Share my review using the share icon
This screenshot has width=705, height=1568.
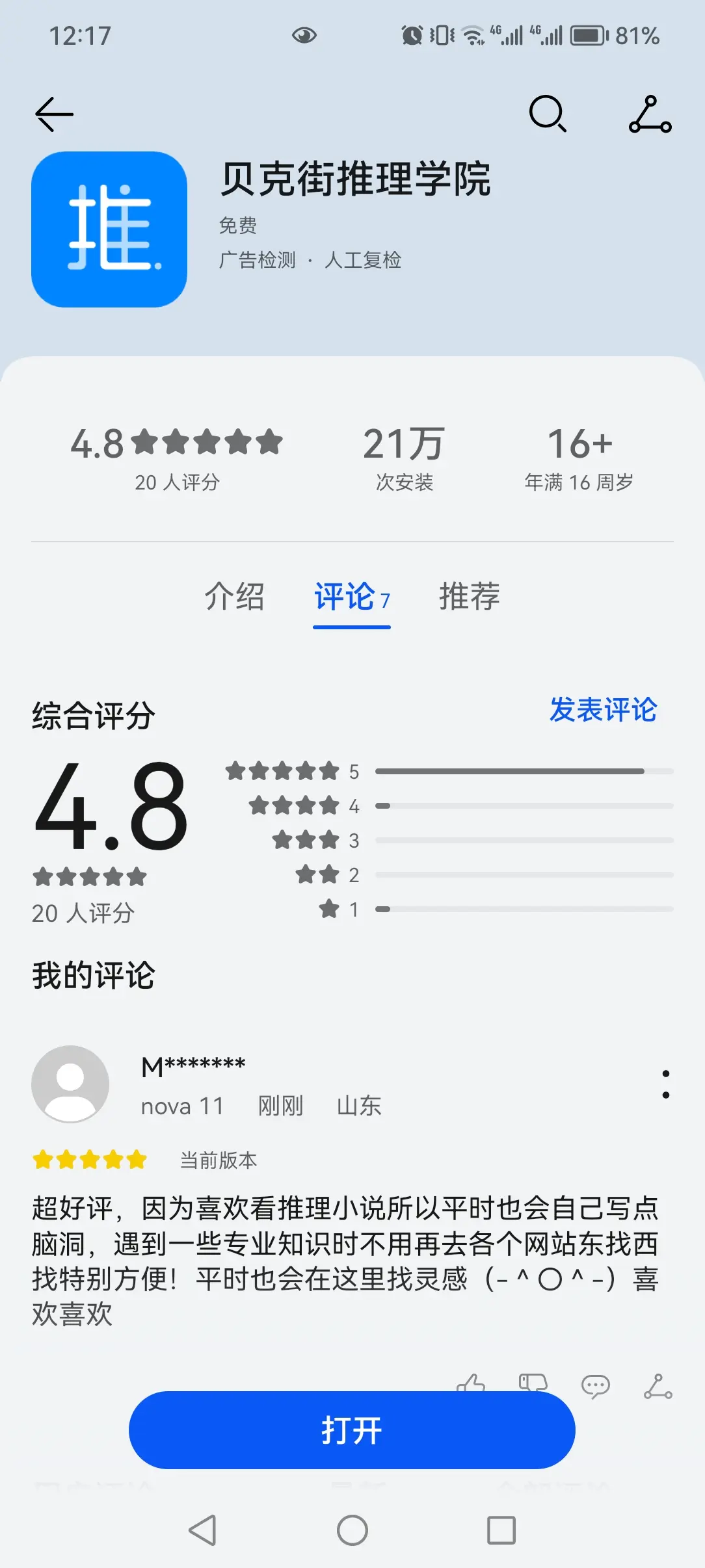tap(658, 1387)
